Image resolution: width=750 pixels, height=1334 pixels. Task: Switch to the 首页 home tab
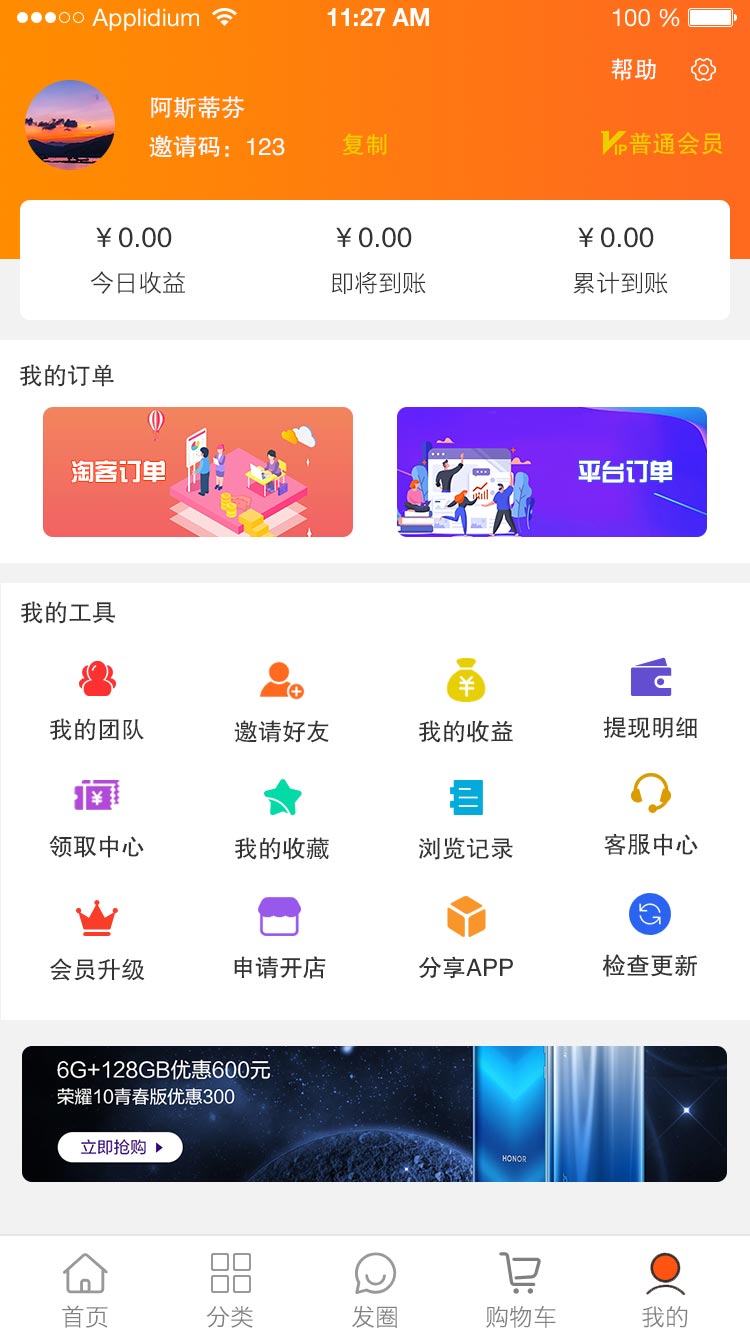85,1289
